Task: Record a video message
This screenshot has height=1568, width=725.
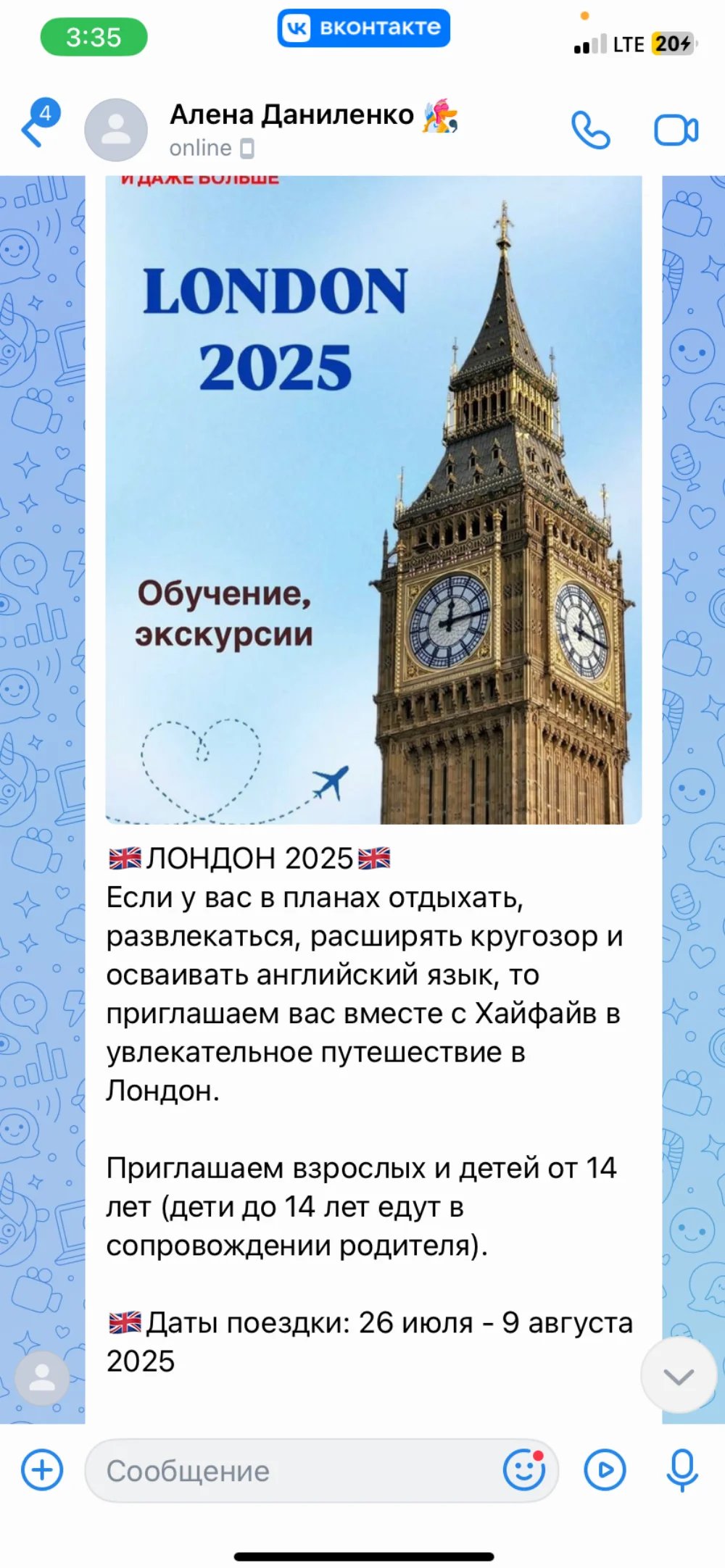Action: point(605,1470)
